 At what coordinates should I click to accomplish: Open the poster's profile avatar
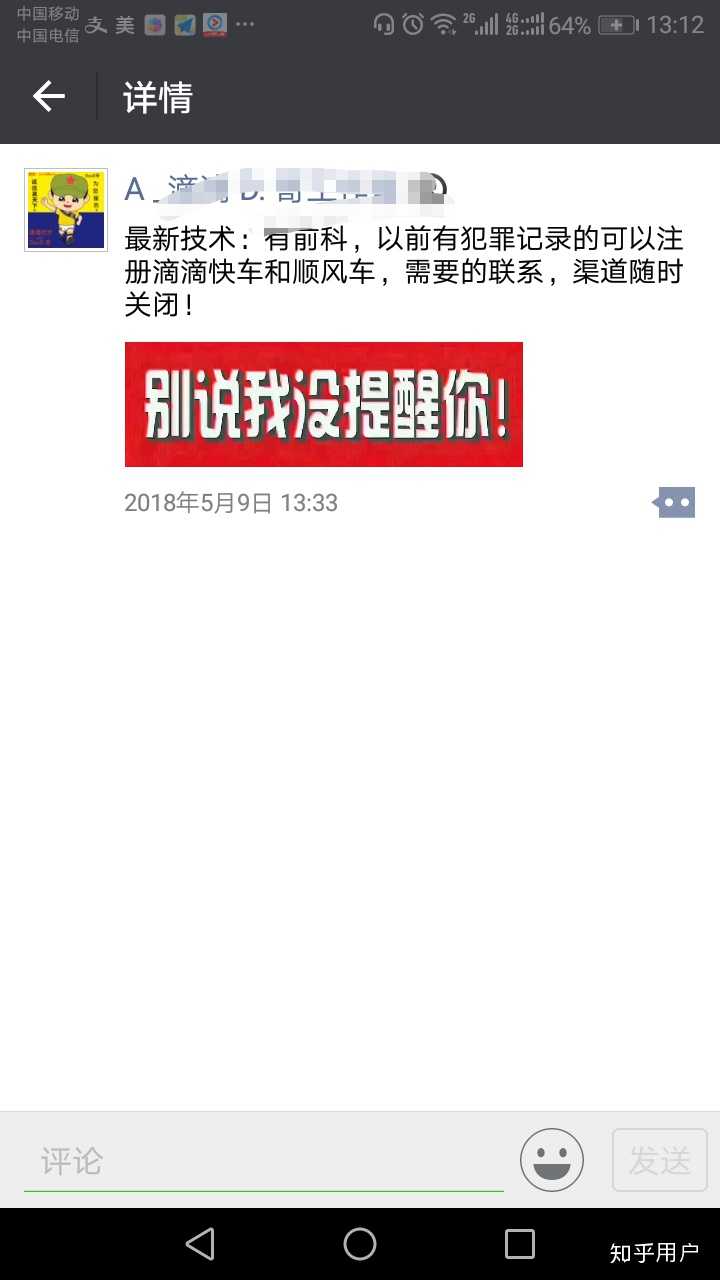pyautogui.click(x=66, y=210)
